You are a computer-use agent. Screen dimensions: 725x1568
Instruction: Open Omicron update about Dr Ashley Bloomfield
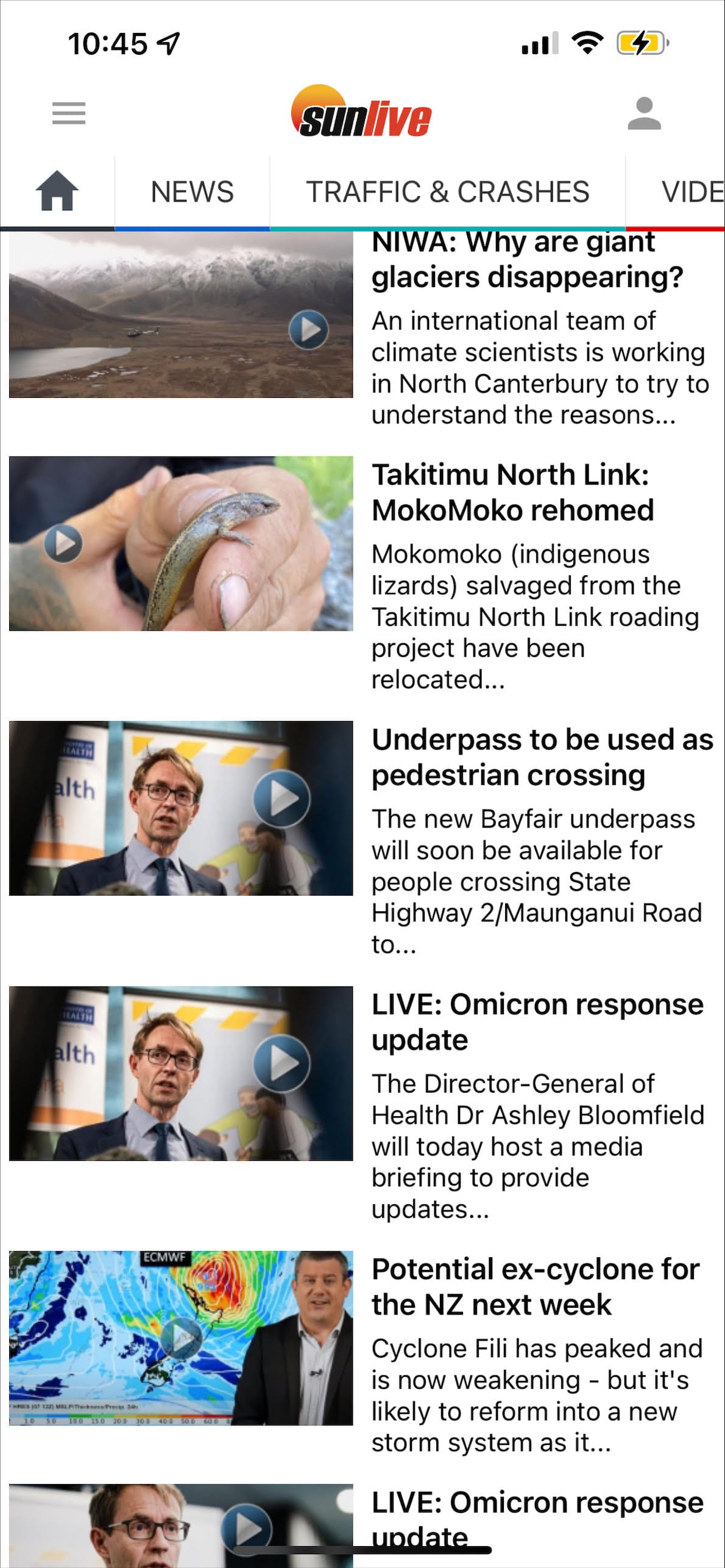(536, 1021)
